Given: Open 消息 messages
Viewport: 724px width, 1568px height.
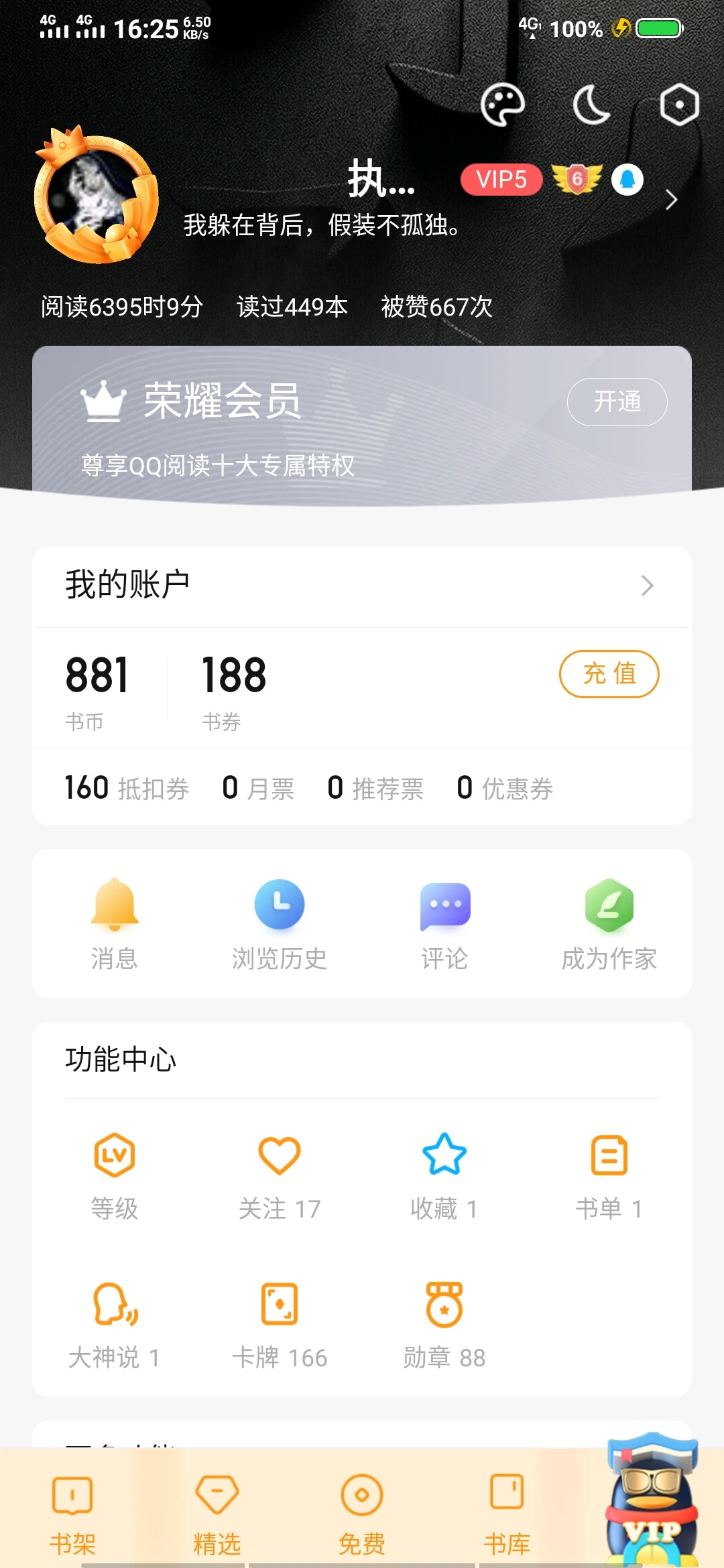Looking at the screenshot, I should pyautogui.click(x=115, y=923).
